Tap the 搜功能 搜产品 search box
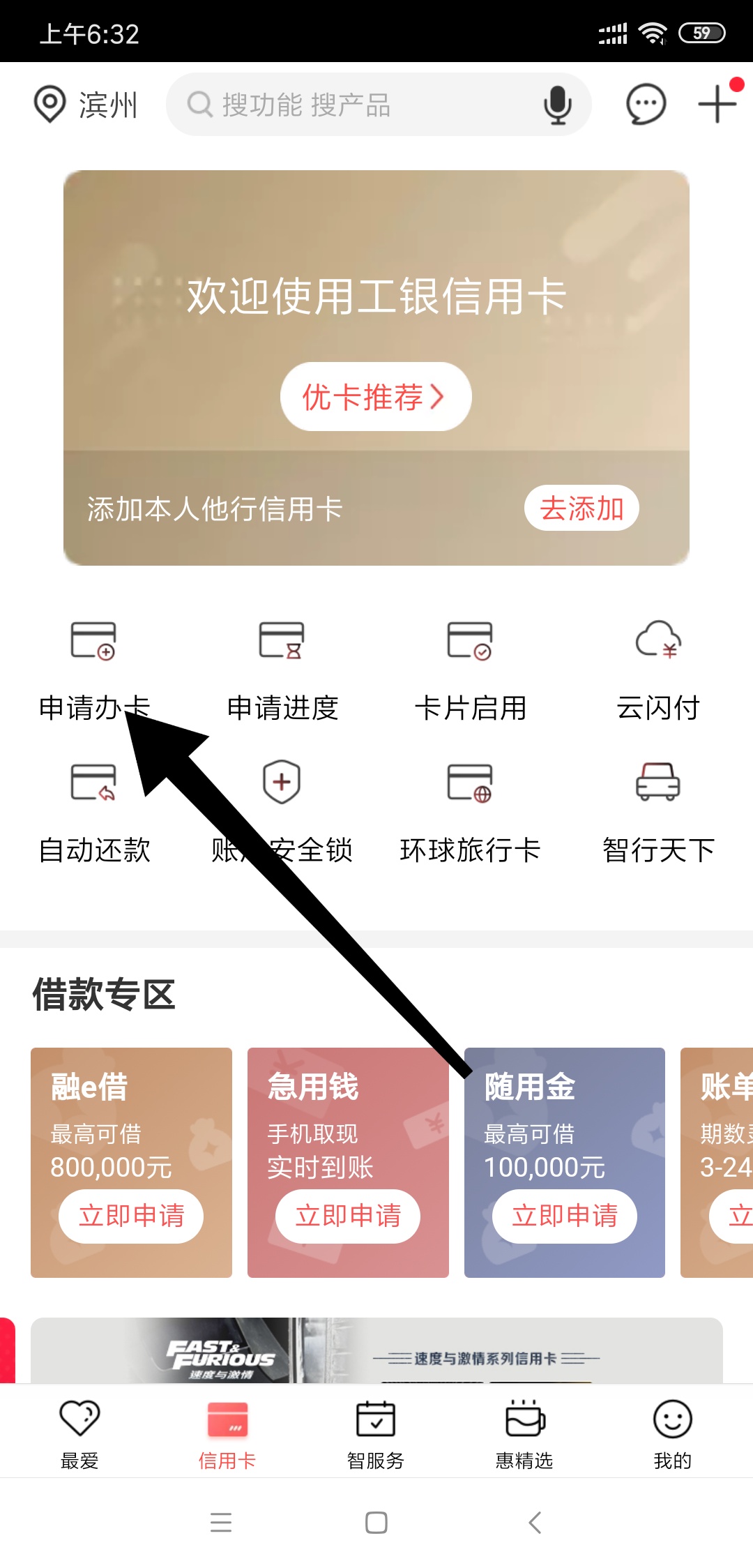 [349, 105]
